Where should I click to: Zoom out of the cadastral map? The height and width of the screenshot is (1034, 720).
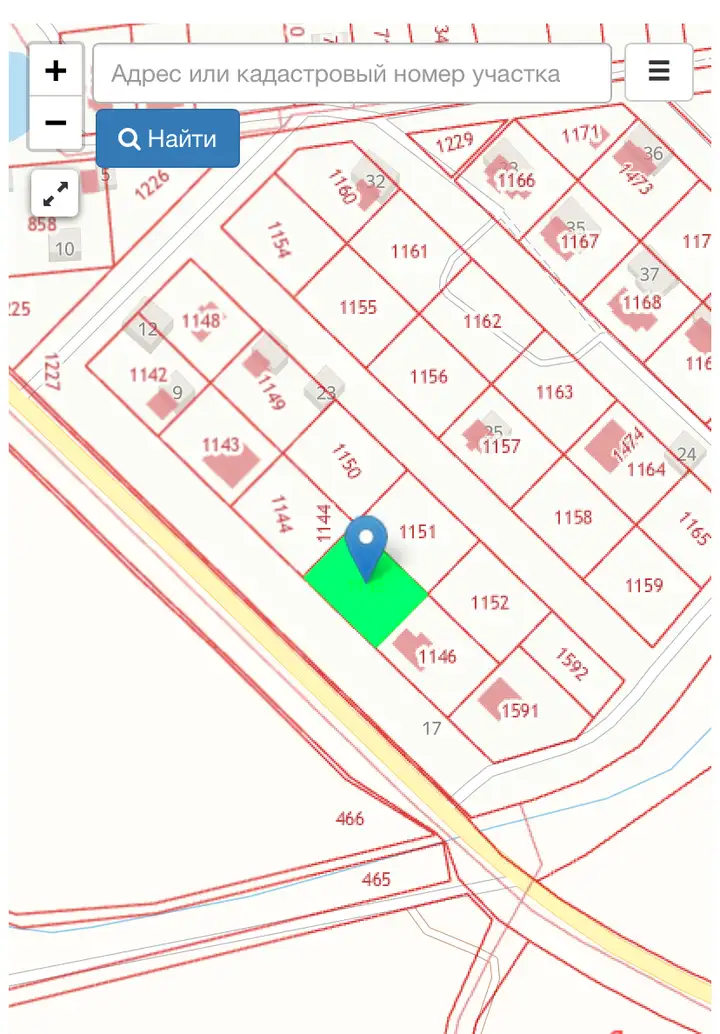56,123
